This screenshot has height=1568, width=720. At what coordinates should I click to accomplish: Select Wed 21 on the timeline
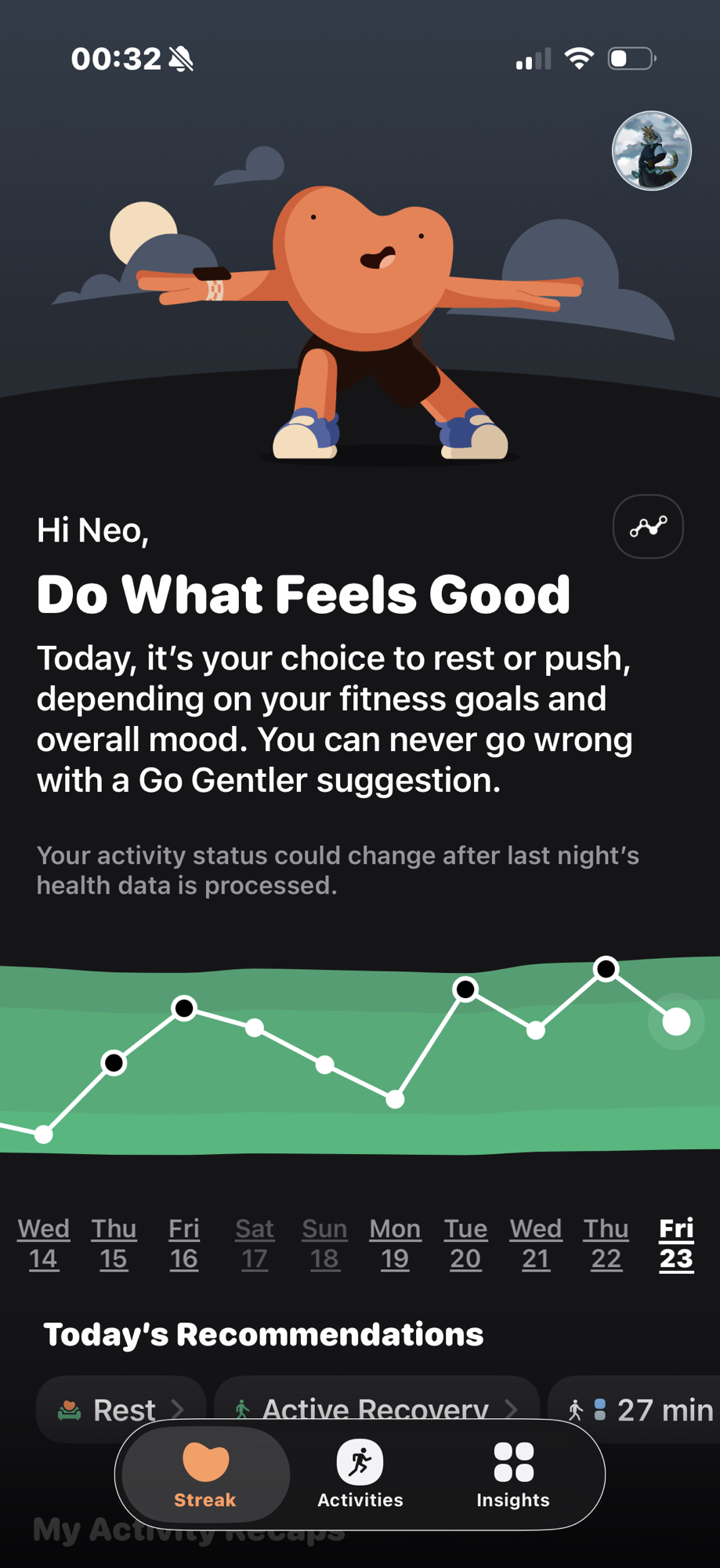click(536, 1243)
